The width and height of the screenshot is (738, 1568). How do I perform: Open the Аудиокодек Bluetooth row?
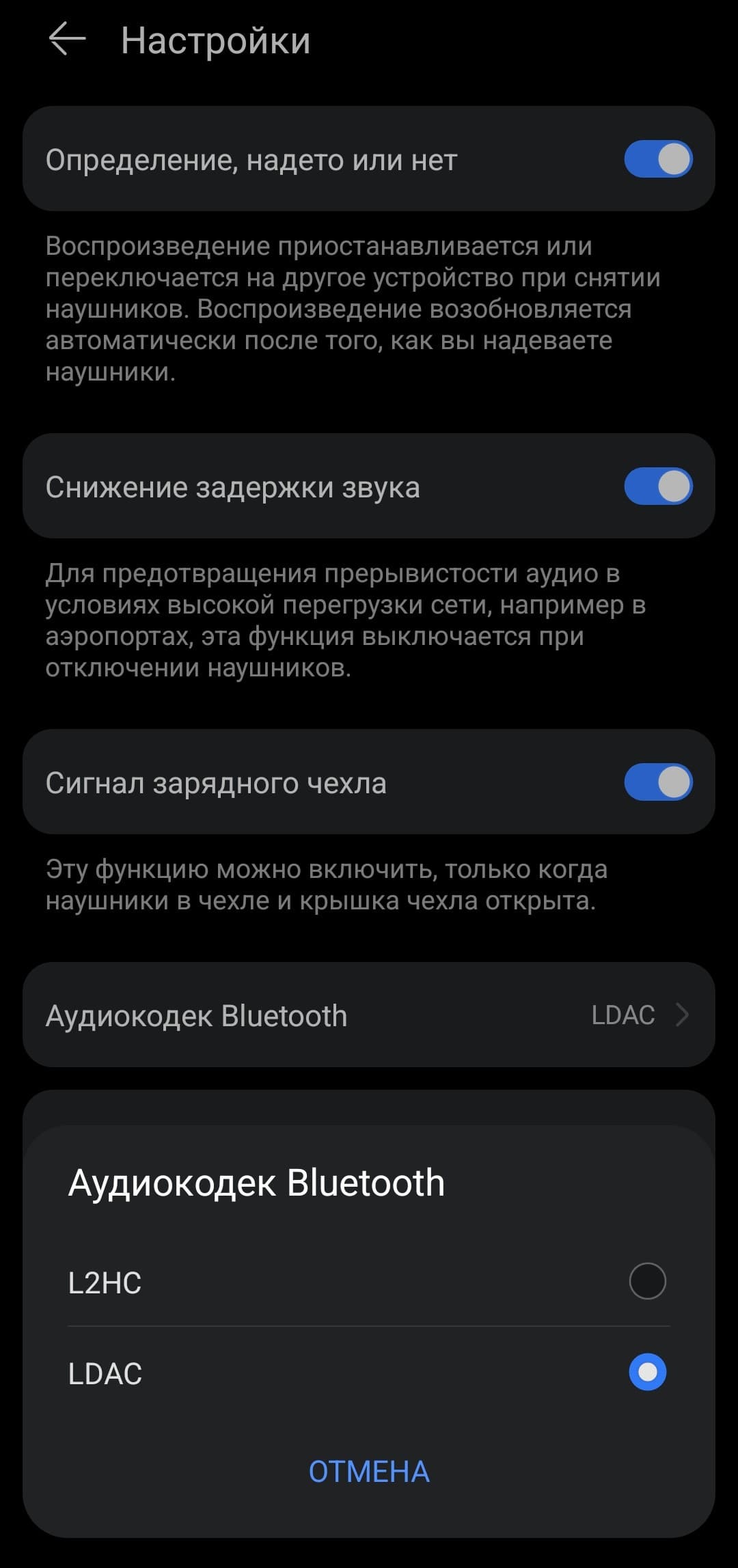coord(369,1015)
